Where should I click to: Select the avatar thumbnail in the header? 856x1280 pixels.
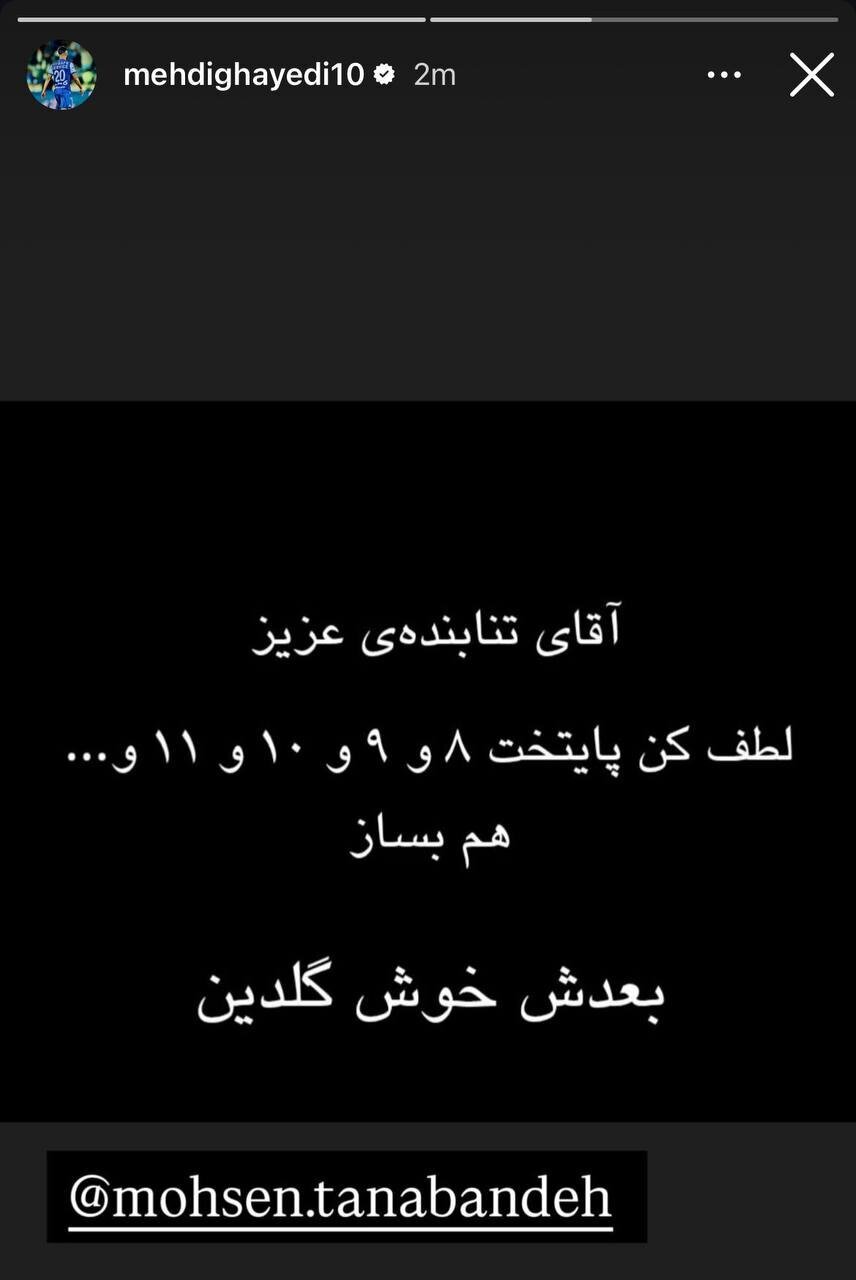61,75
